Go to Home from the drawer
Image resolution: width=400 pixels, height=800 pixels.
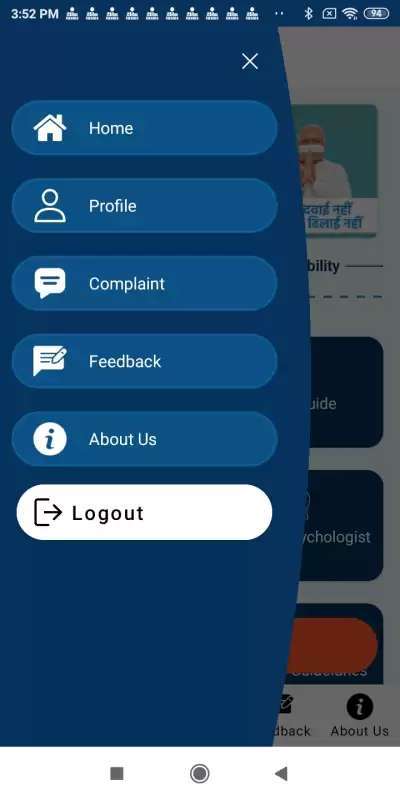click(x=144, y=128)
